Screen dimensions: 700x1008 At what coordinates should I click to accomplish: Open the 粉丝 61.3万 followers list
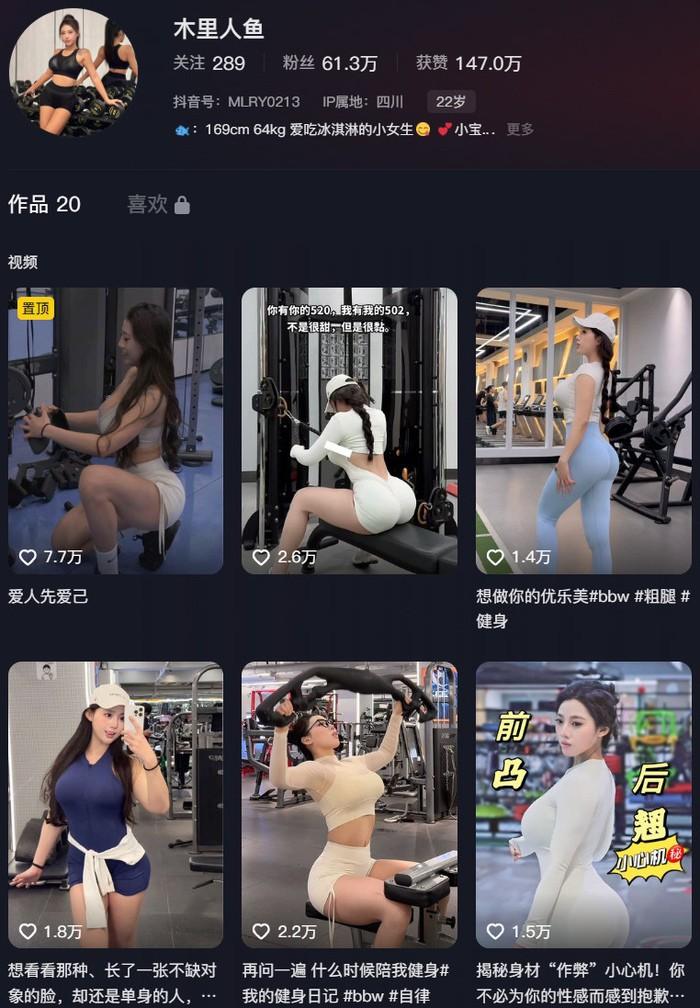[x=330, y=63]
